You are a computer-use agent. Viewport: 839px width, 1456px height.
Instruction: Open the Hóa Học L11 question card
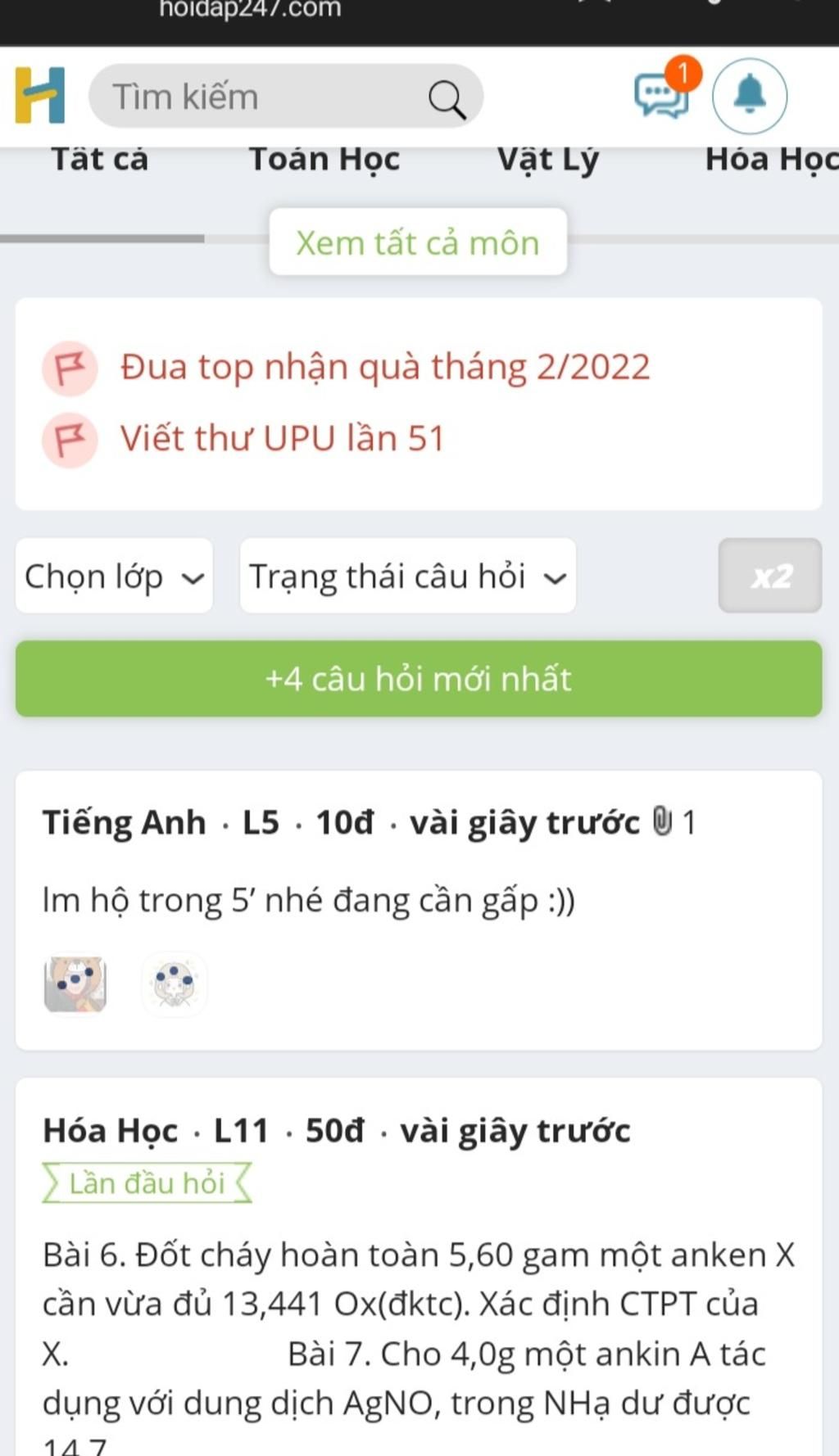click(x=418, y=1302)
